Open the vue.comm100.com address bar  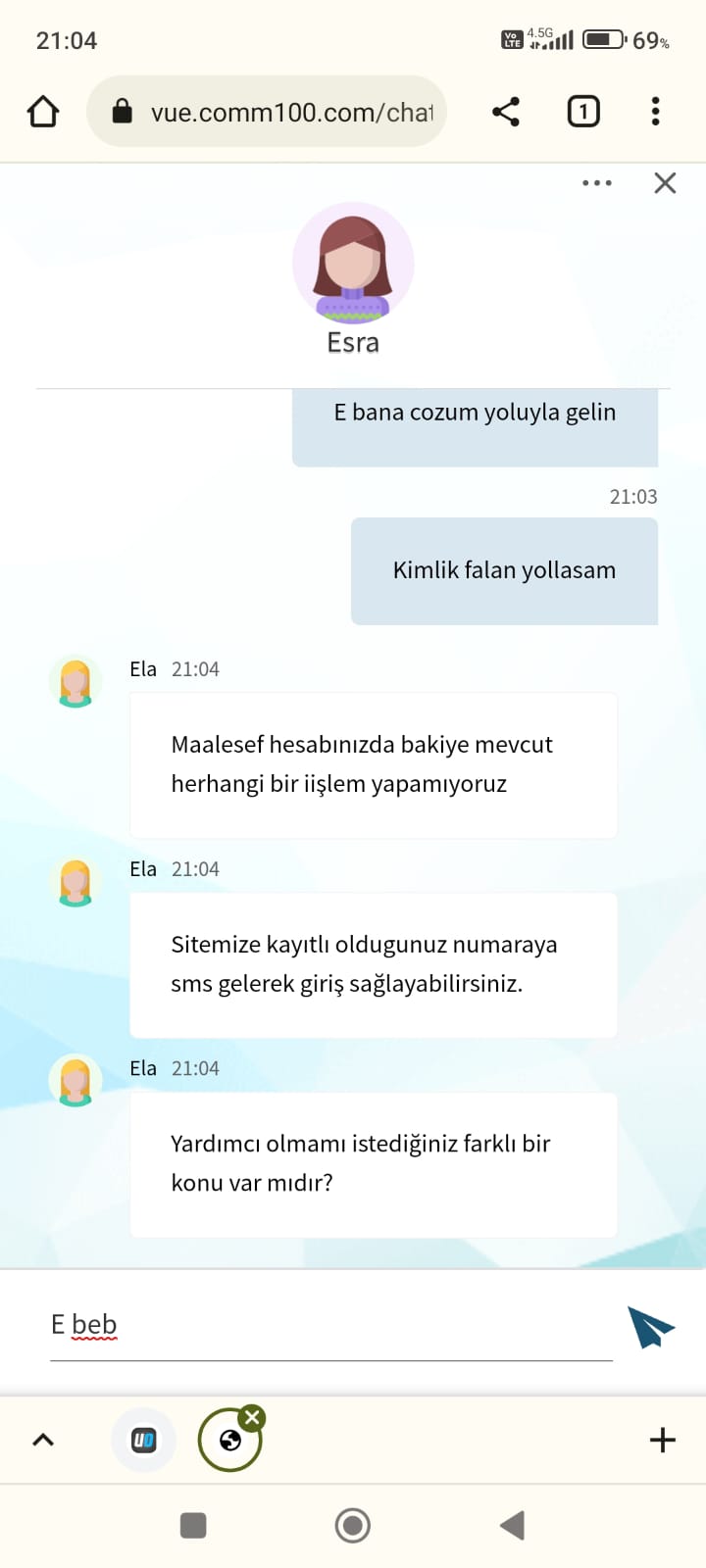click(267, 112)
